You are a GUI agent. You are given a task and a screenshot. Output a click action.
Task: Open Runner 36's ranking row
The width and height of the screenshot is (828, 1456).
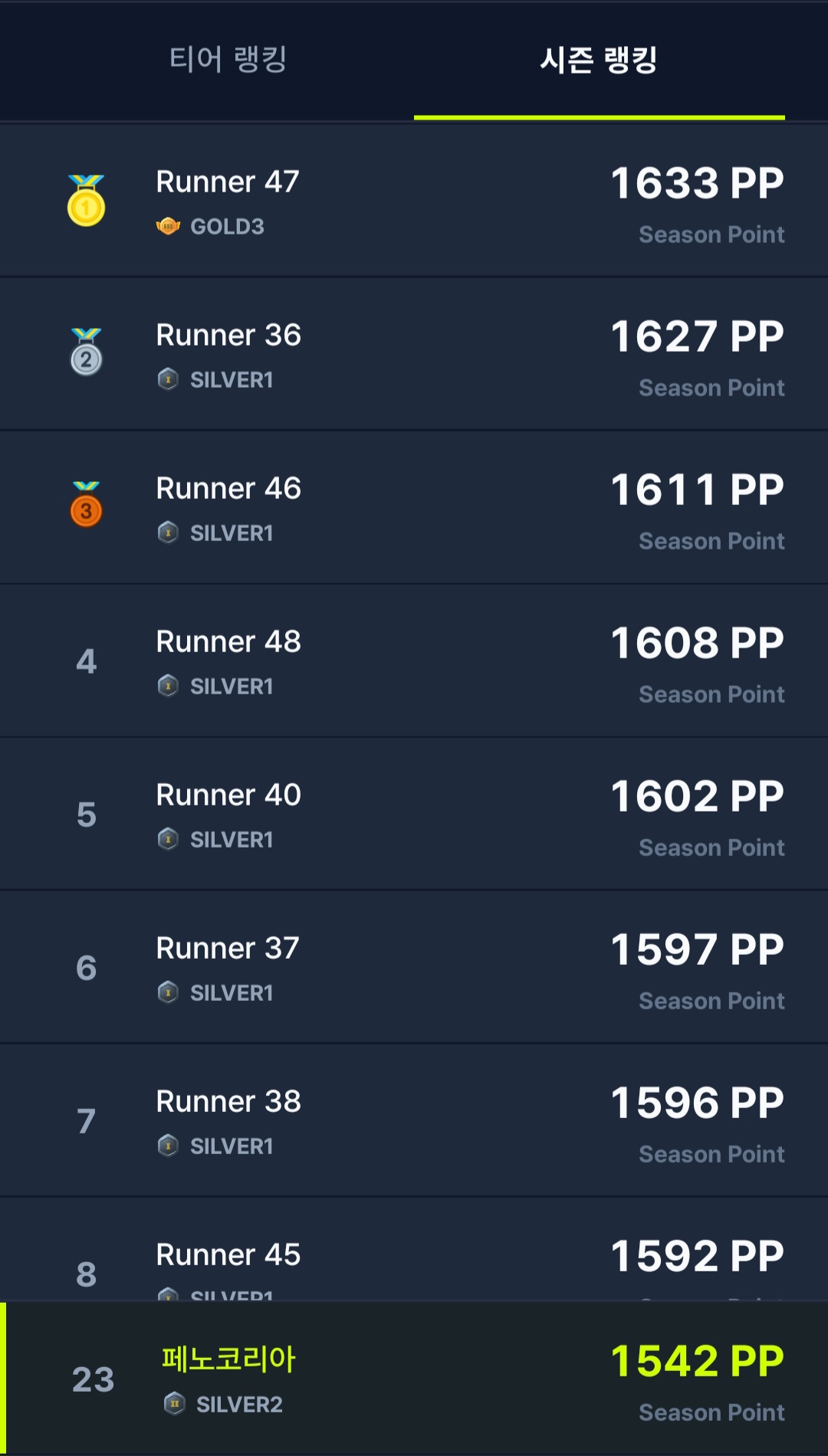point(414,354)
